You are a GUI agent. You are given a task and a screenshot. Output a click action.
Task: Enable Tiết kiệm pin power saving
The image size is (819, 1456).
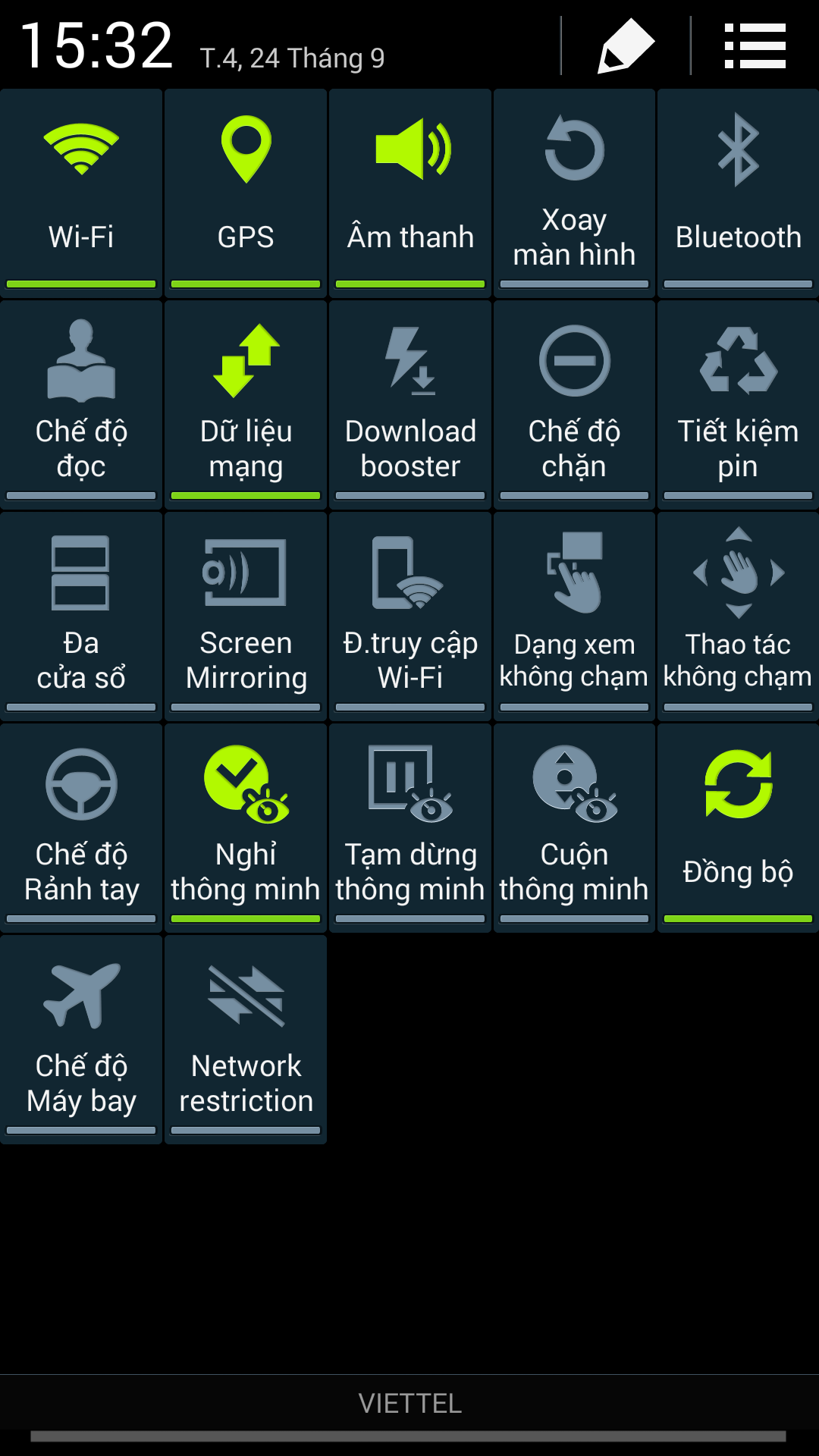point(738,404)
